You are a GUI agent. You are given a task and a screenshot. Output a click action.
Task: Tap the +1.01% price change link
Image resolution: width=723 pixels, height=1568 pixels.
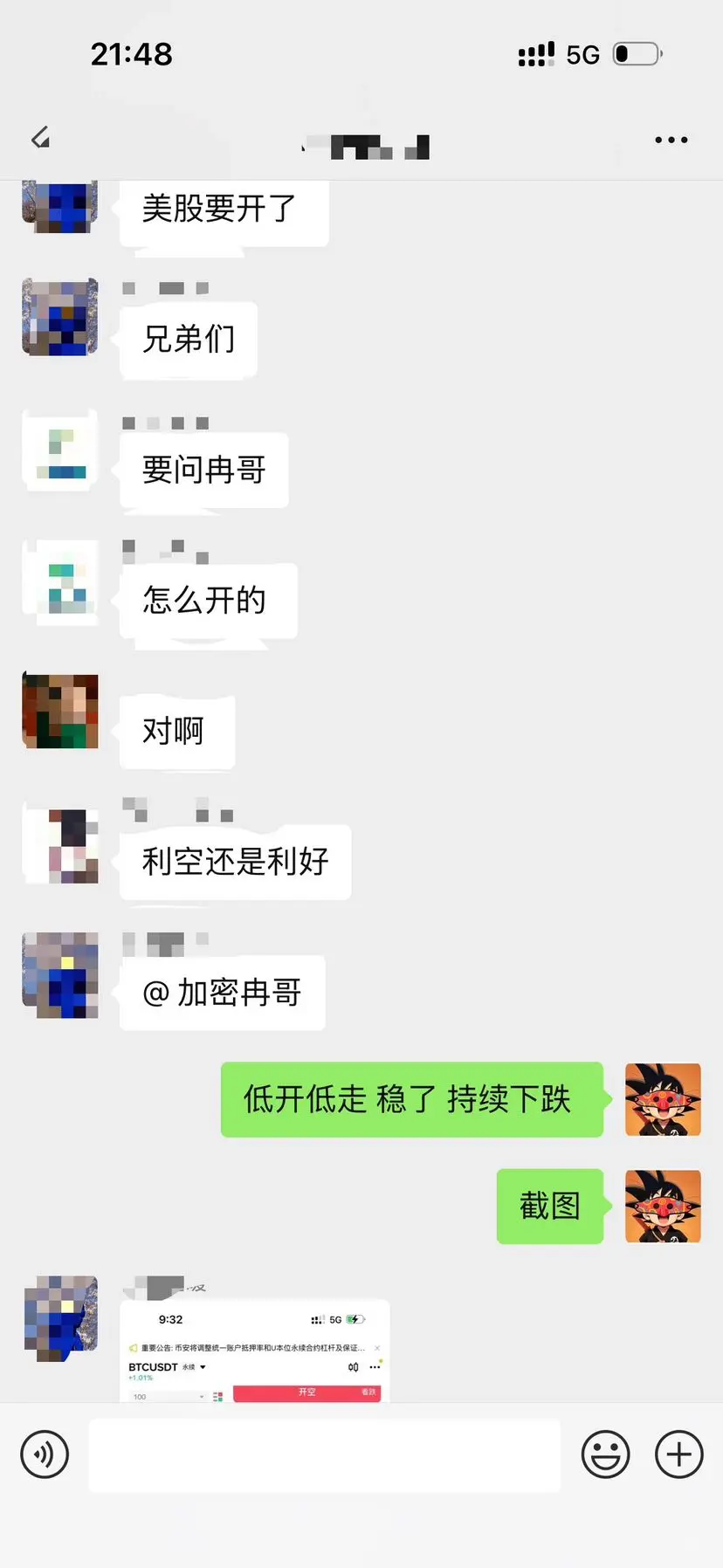point(139,1378)
